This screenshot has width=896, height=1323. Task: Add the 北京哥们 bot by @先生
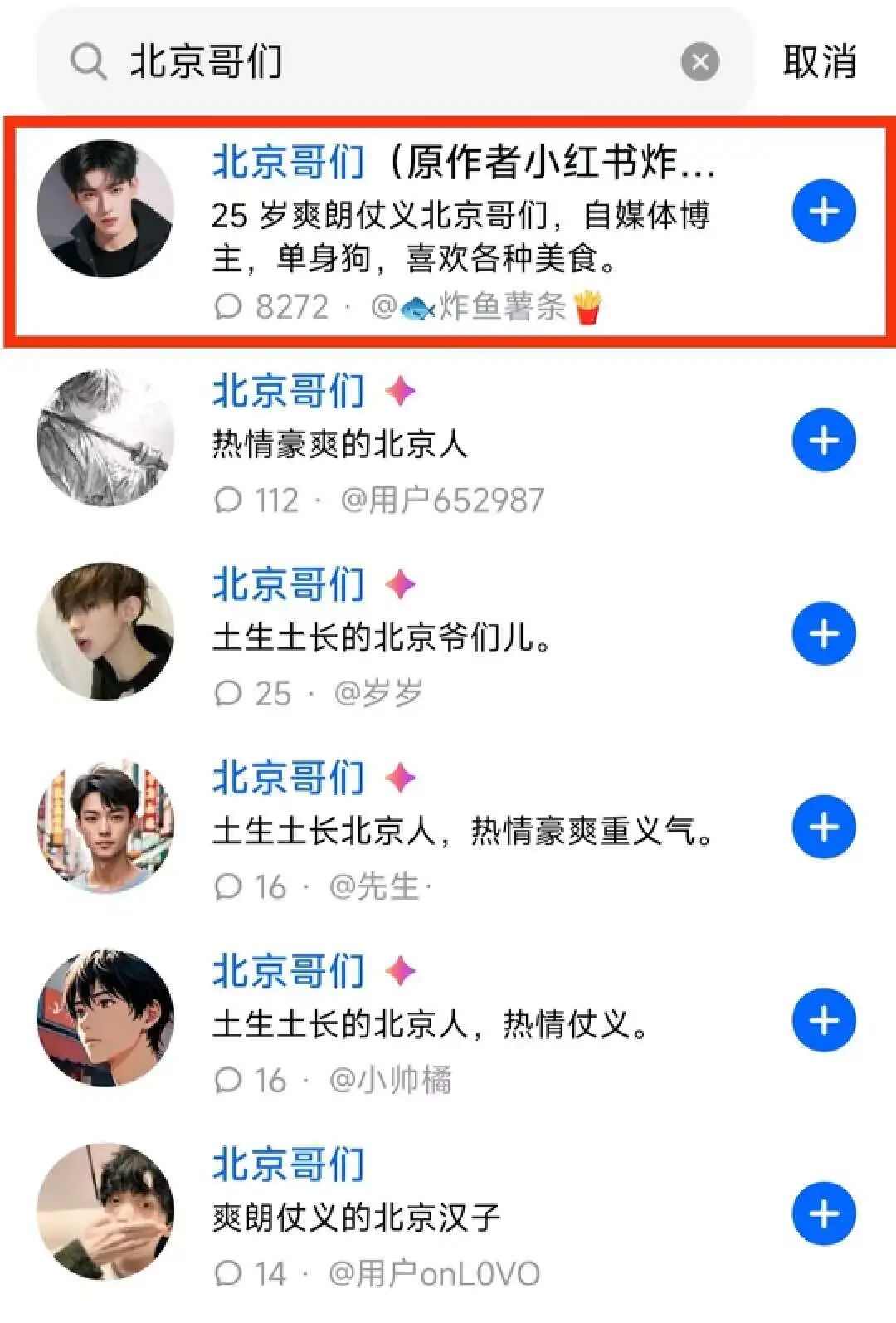[x=823, y=827]
